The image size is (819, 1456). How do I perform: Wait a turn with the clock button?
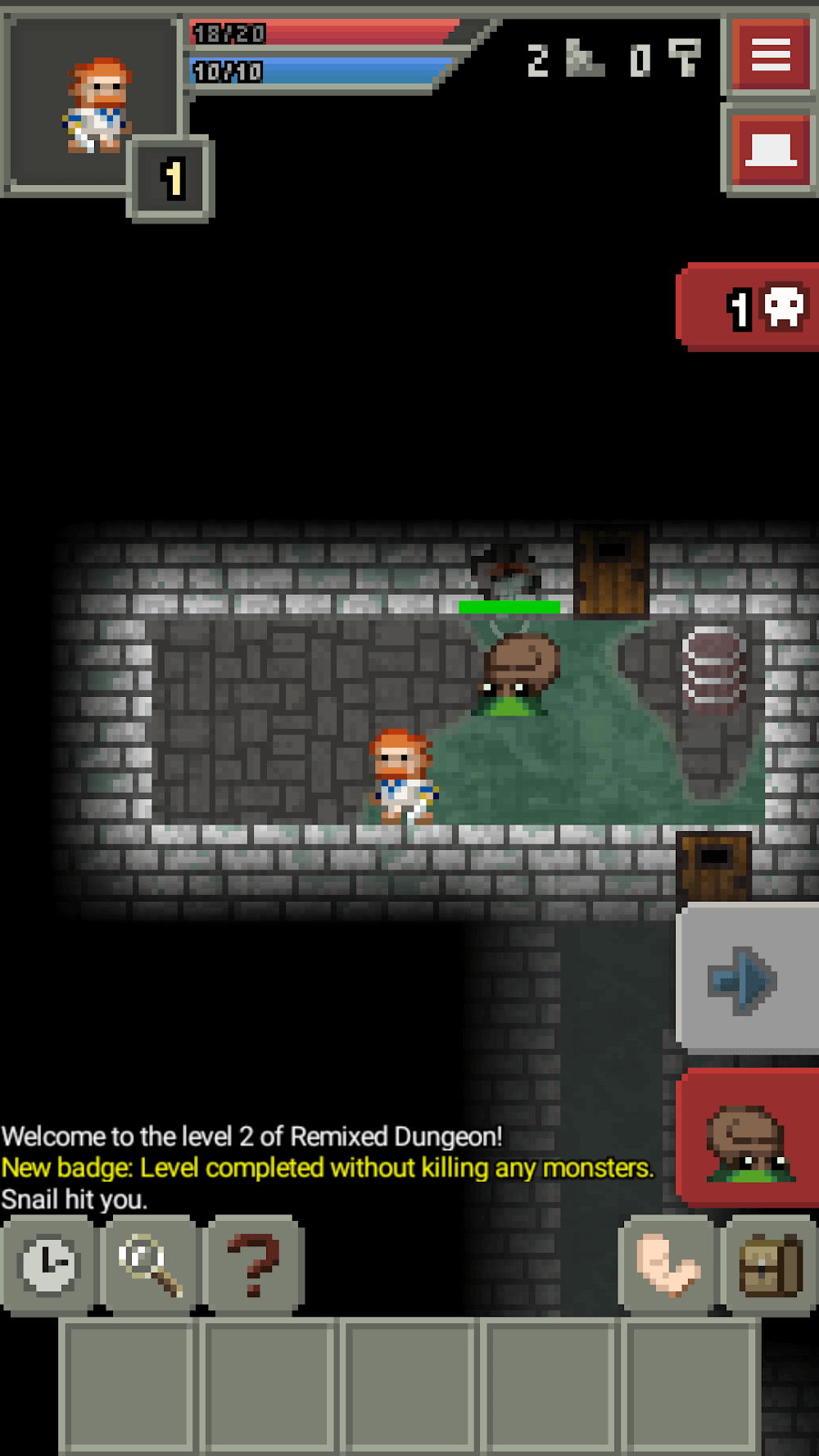point(48,1264)
